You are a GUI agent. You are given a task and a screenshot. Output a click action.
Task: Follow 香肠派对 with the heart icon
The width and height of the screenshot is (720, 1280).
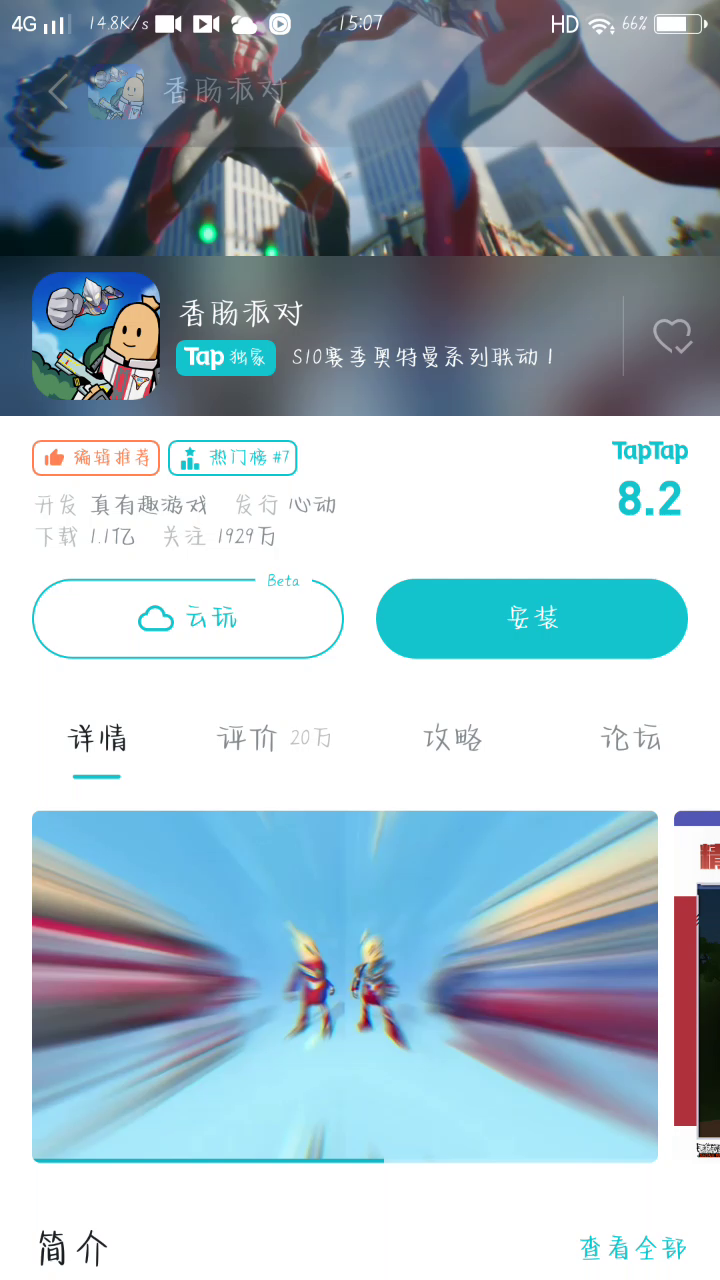(x=672, y=336)
